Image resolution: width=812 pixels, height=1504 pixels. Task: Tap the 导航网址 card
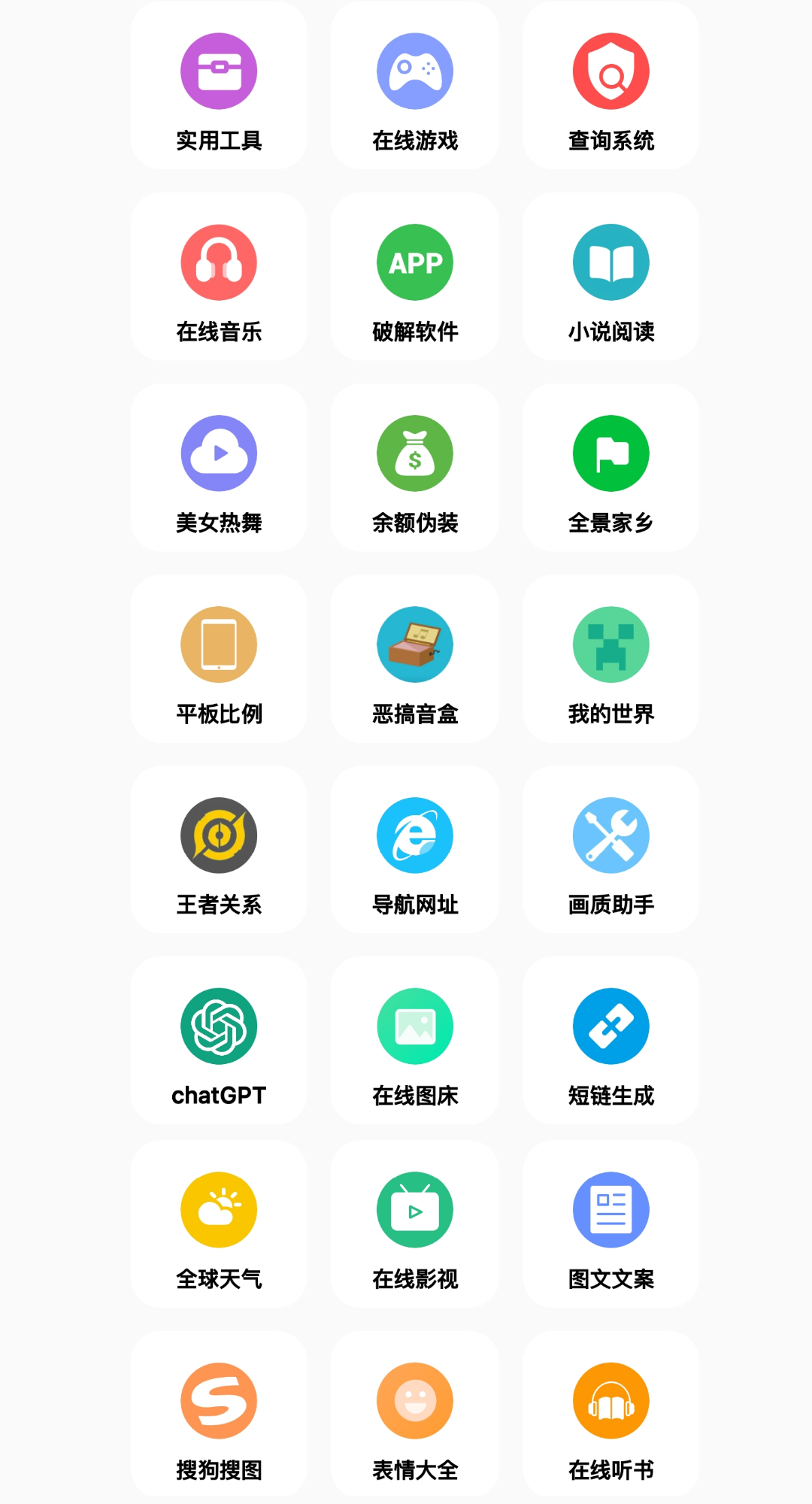pyautogui.click(x=415, y=851)
